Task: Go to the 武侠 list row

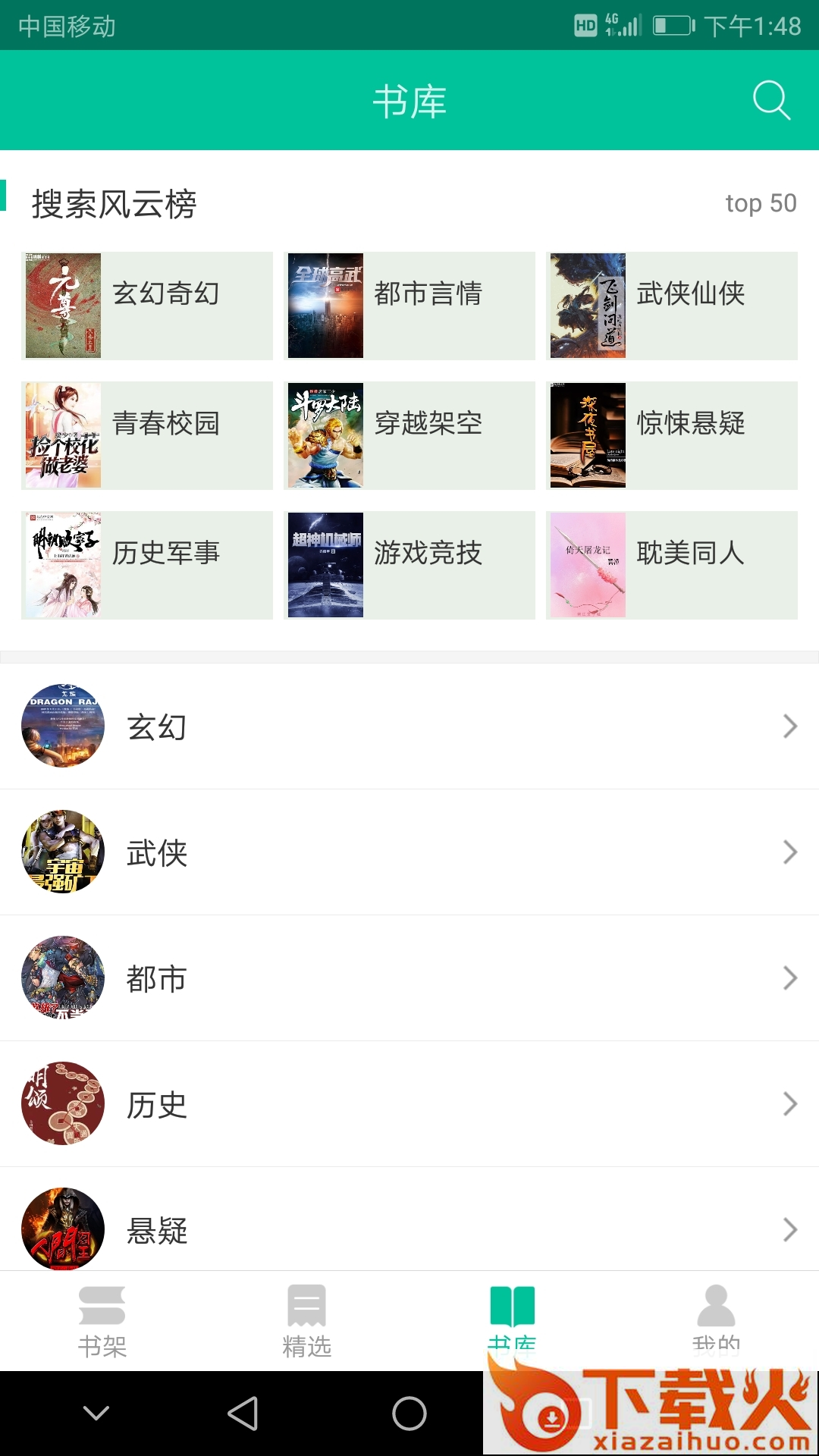Action: point(409,852)
